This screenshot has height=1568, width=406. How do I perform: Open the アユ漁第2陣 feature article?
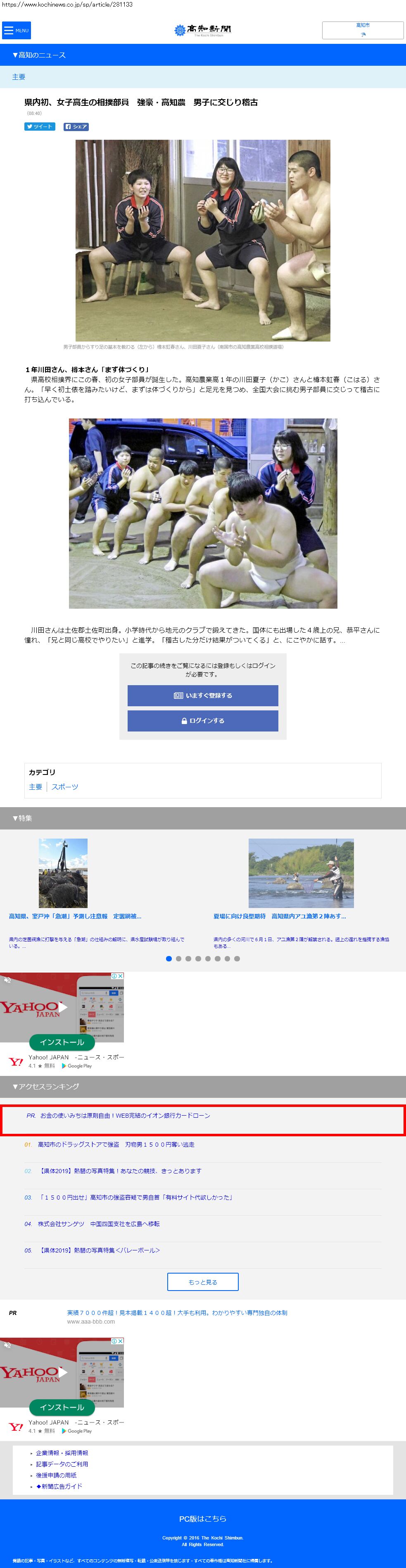click(280, 916)
